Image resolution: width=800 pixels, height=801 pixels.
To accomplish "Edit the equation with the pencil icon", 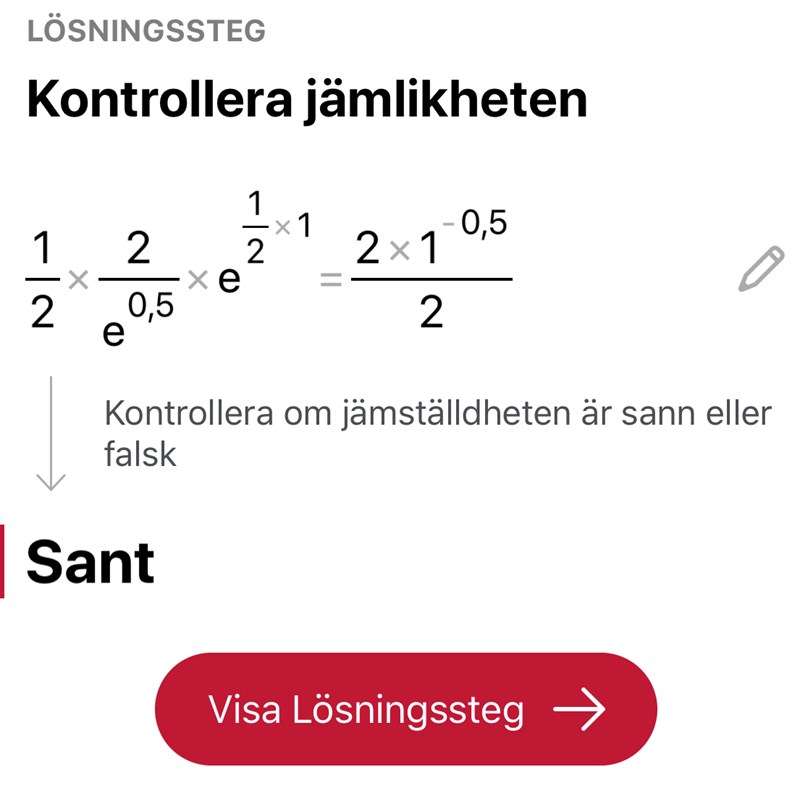I will pyautogui.click(x=761, y=271).
